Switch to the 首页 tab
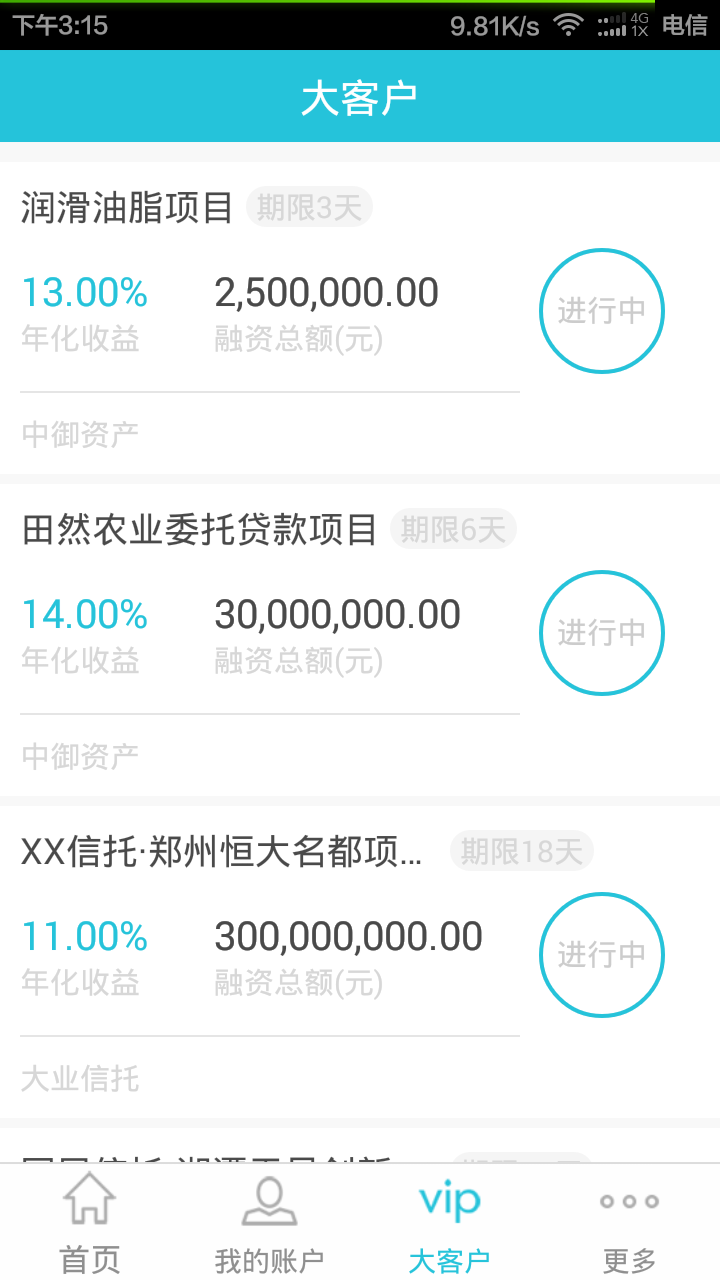The image size is (720, 1280). pyautogui.click(x=90, y=1222)
